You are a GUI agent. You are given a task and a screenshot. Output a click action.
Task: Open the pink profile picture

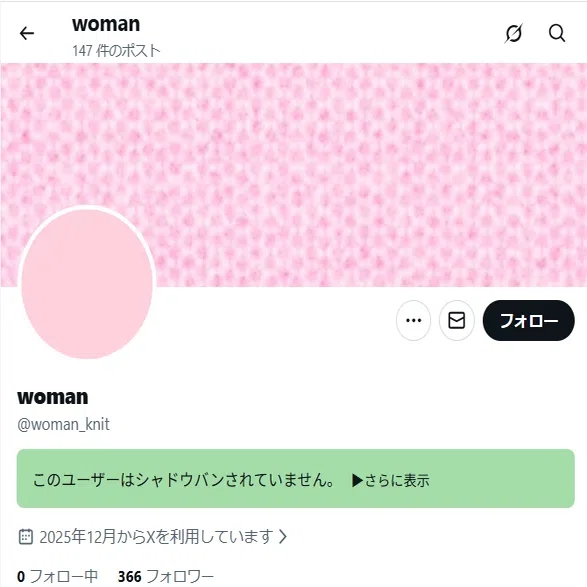coord(87,283)
